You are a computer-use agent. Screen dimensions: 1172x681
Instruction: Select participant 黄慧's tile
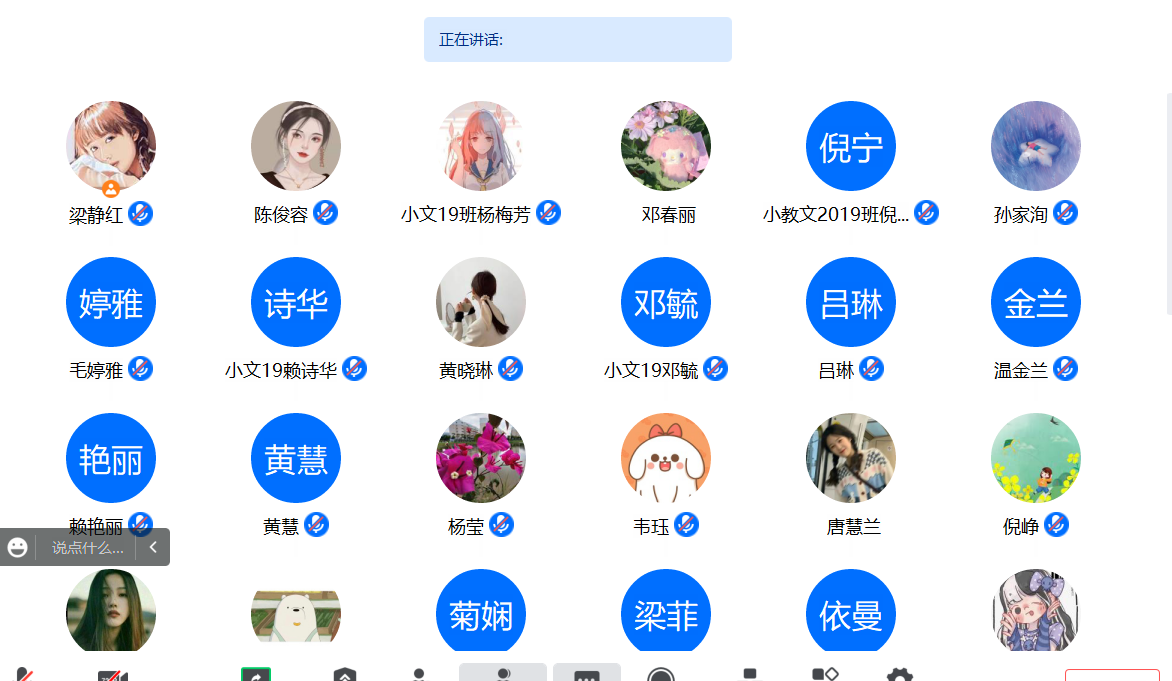296,458
